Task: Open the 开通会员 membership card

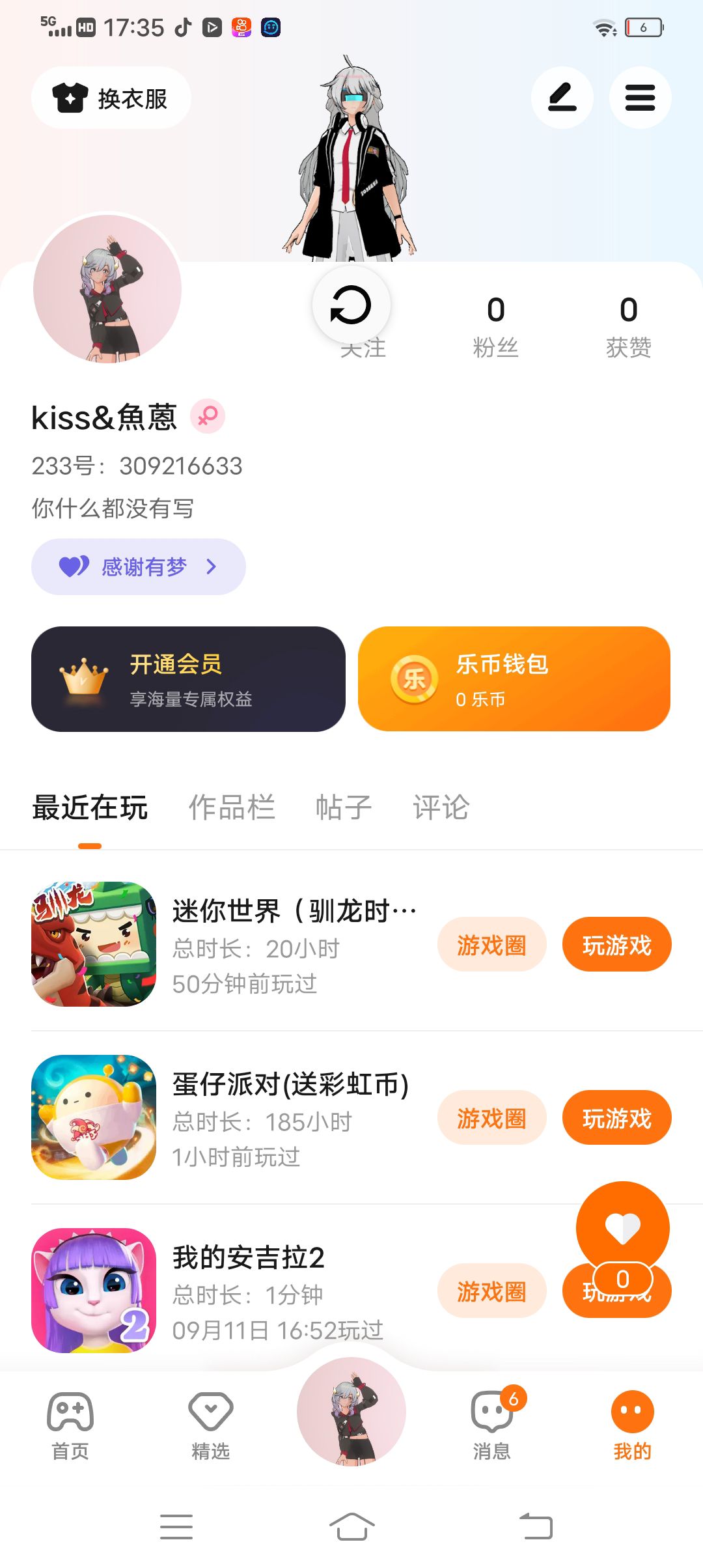Action: pos(188,679)
